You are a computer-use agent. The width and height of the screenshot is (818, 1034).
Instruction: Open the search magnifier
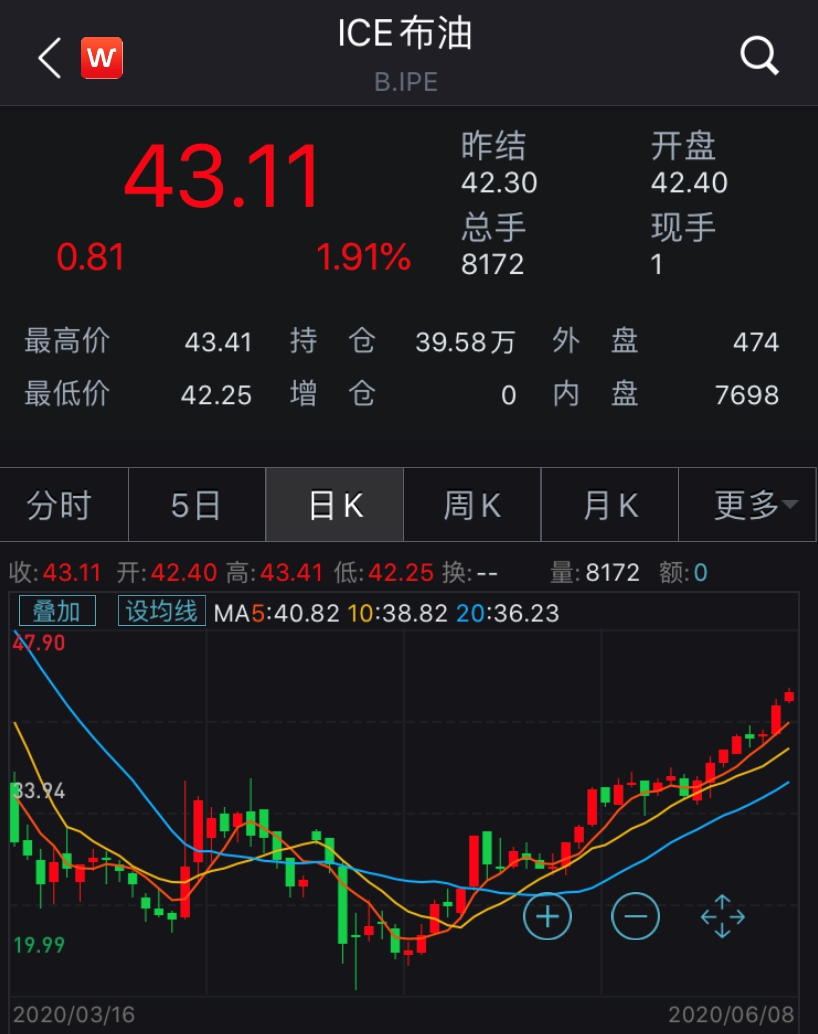[759, 56]
